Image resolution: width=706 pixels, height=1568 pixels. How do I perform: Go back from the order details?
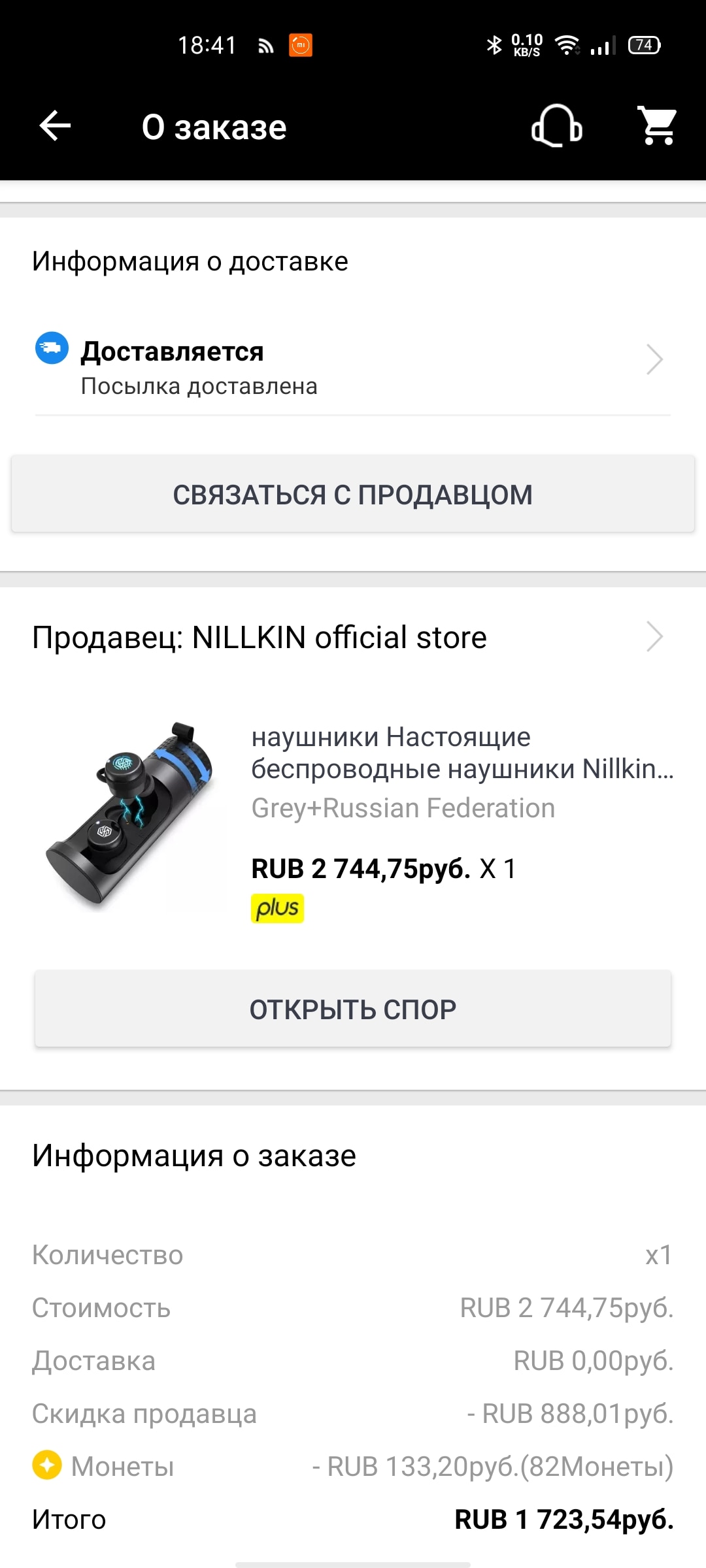point(55,126)
